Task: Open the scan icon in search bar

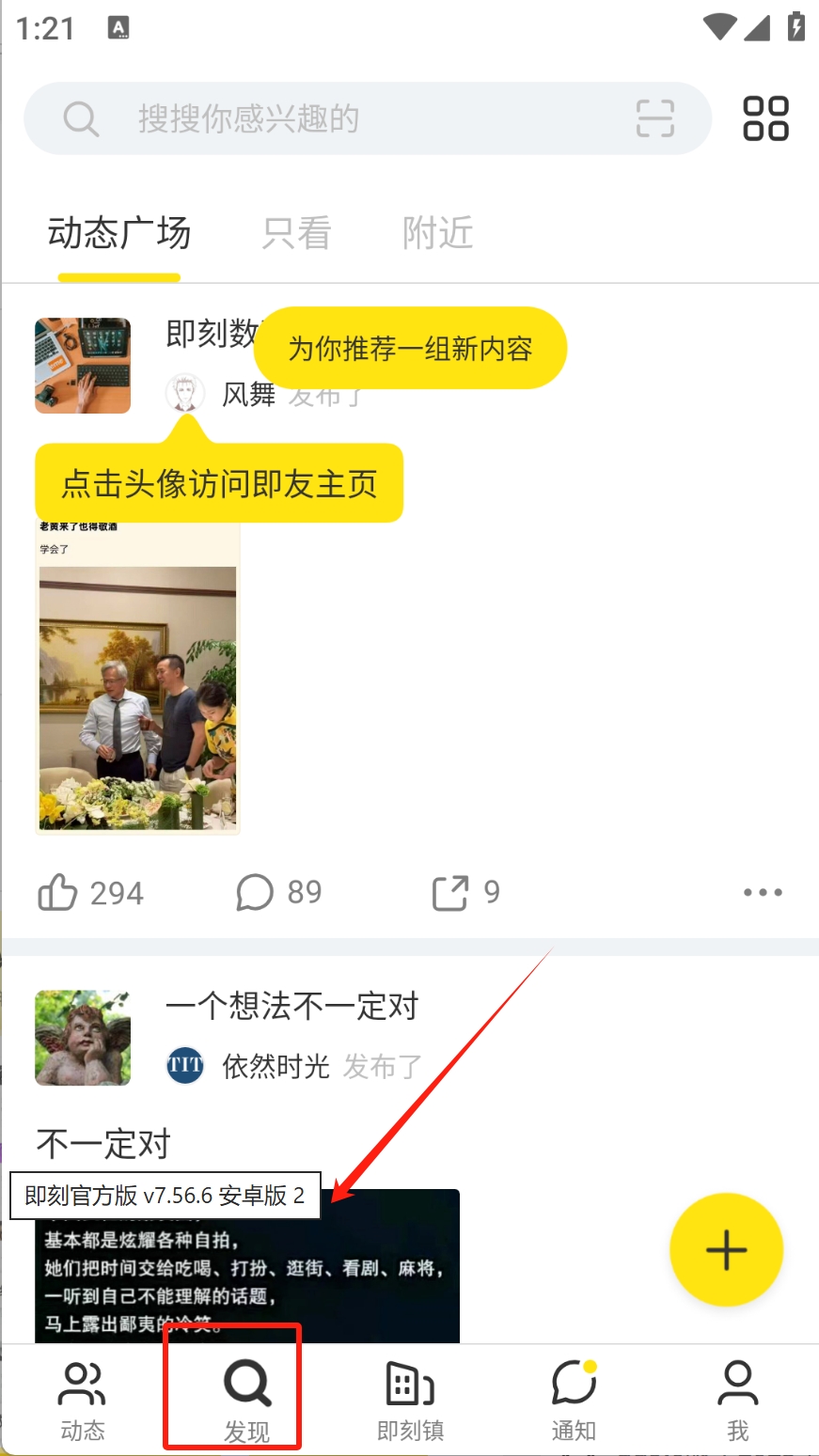Action: coord(654,119)
